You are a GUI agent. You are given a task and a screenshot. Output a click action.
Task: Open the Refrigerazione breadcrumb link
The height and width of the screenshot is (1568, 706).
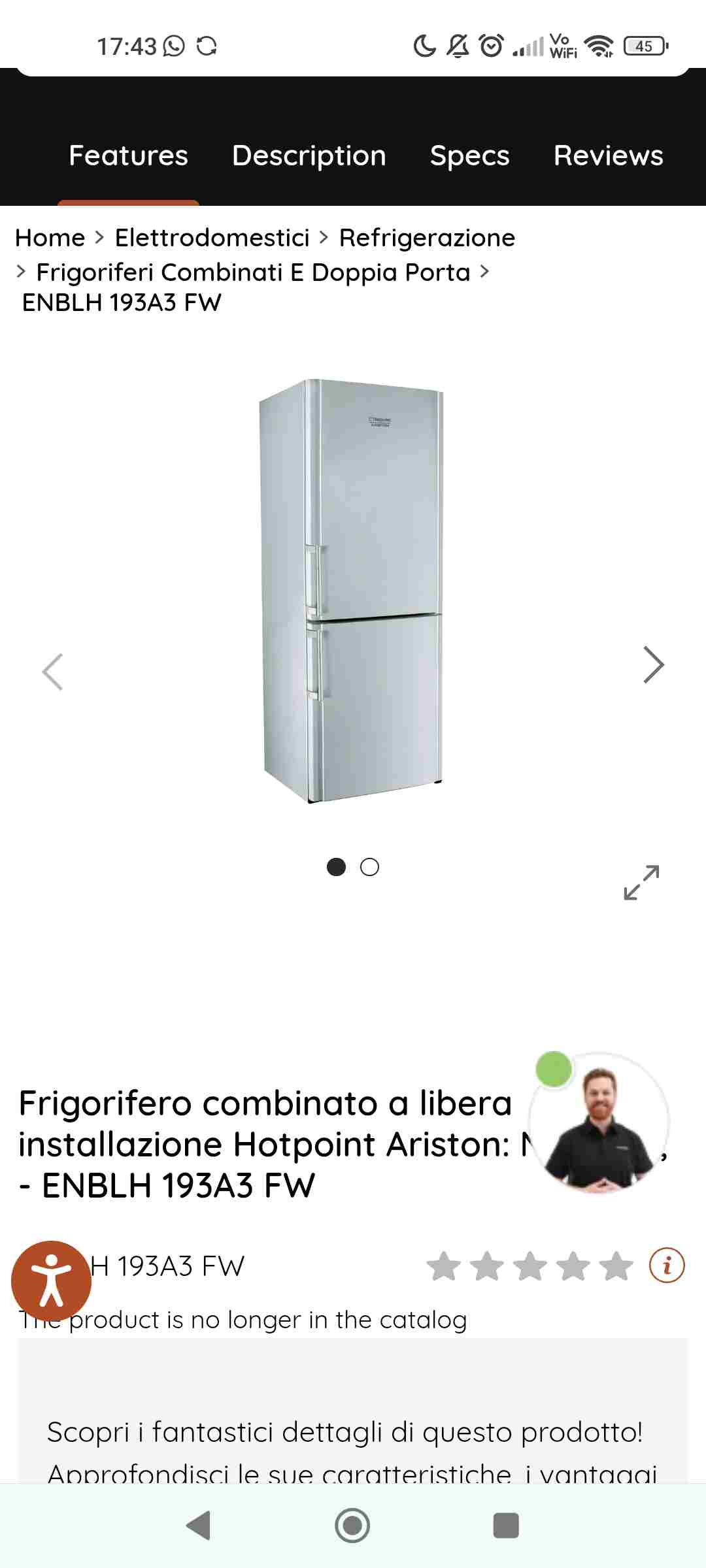(427, 238)
